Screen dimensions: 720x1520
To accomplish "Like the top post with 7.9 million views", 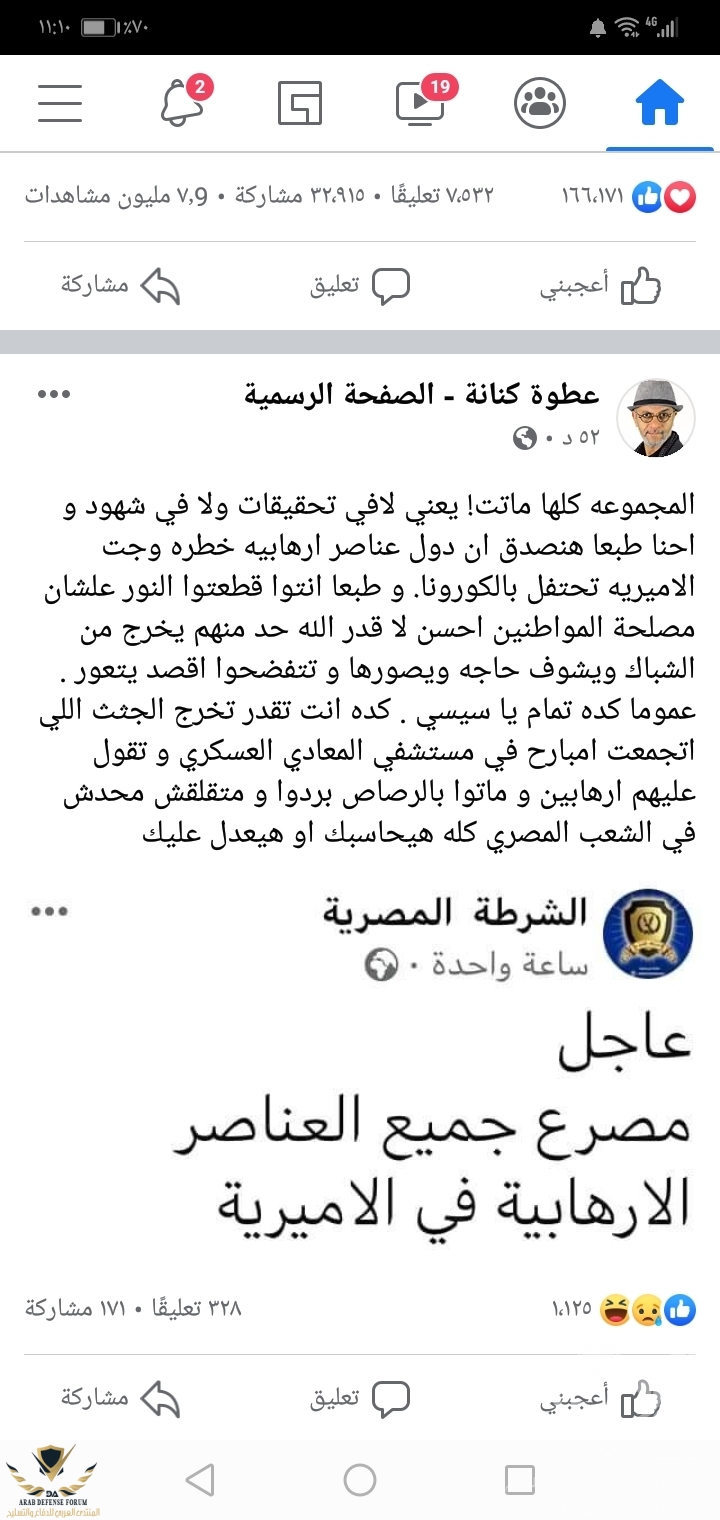I will click(x=600, y=286).
